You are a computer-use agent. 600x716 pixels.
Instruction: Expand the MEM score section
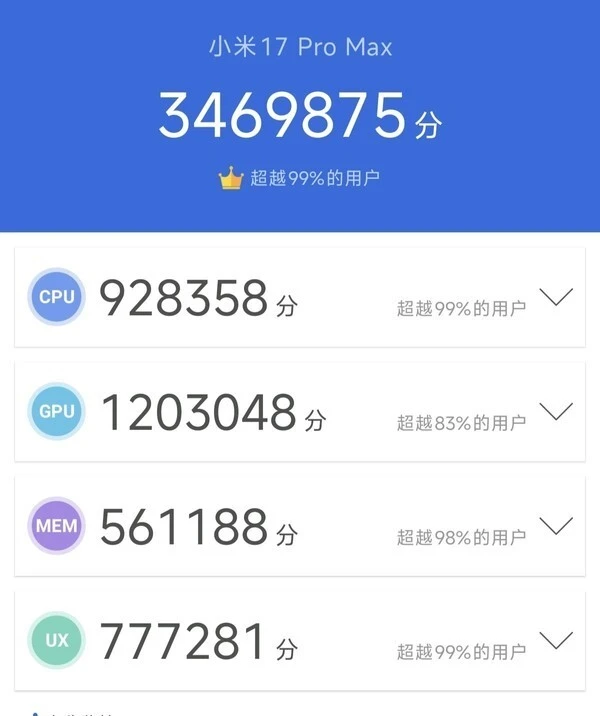click(555, 525)
